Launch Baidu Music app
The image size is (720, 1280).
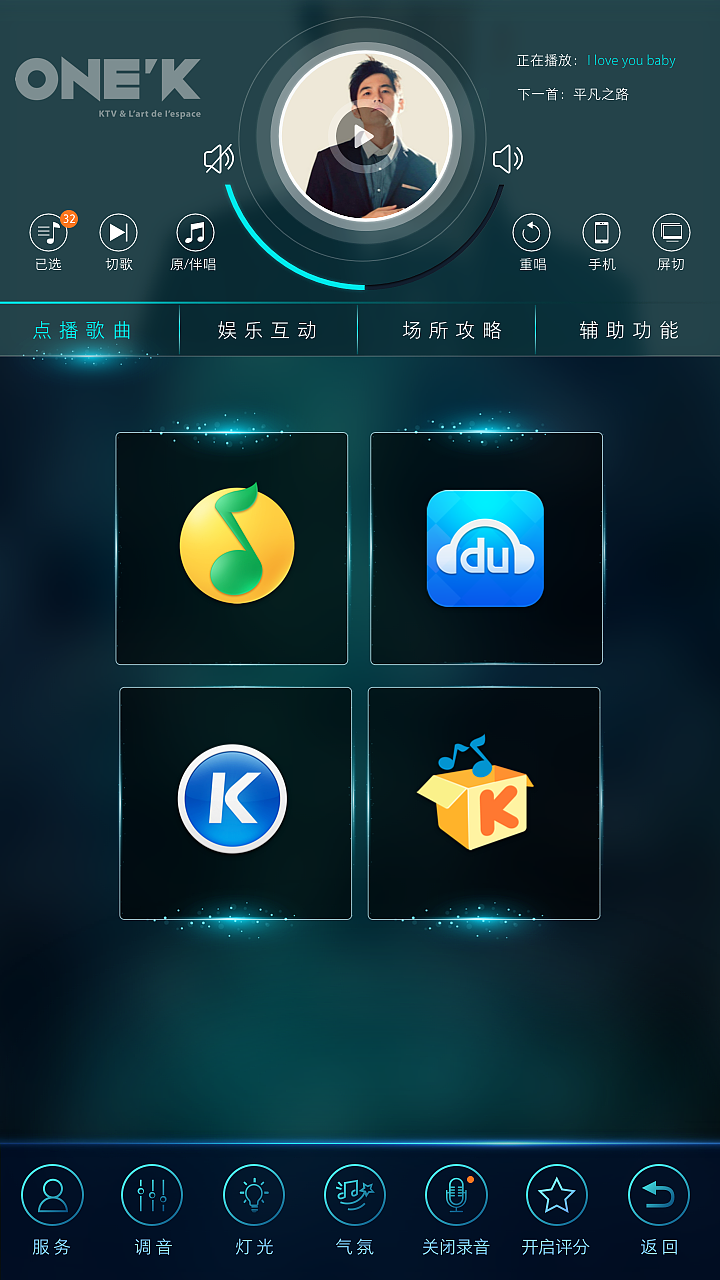[486, 548]
